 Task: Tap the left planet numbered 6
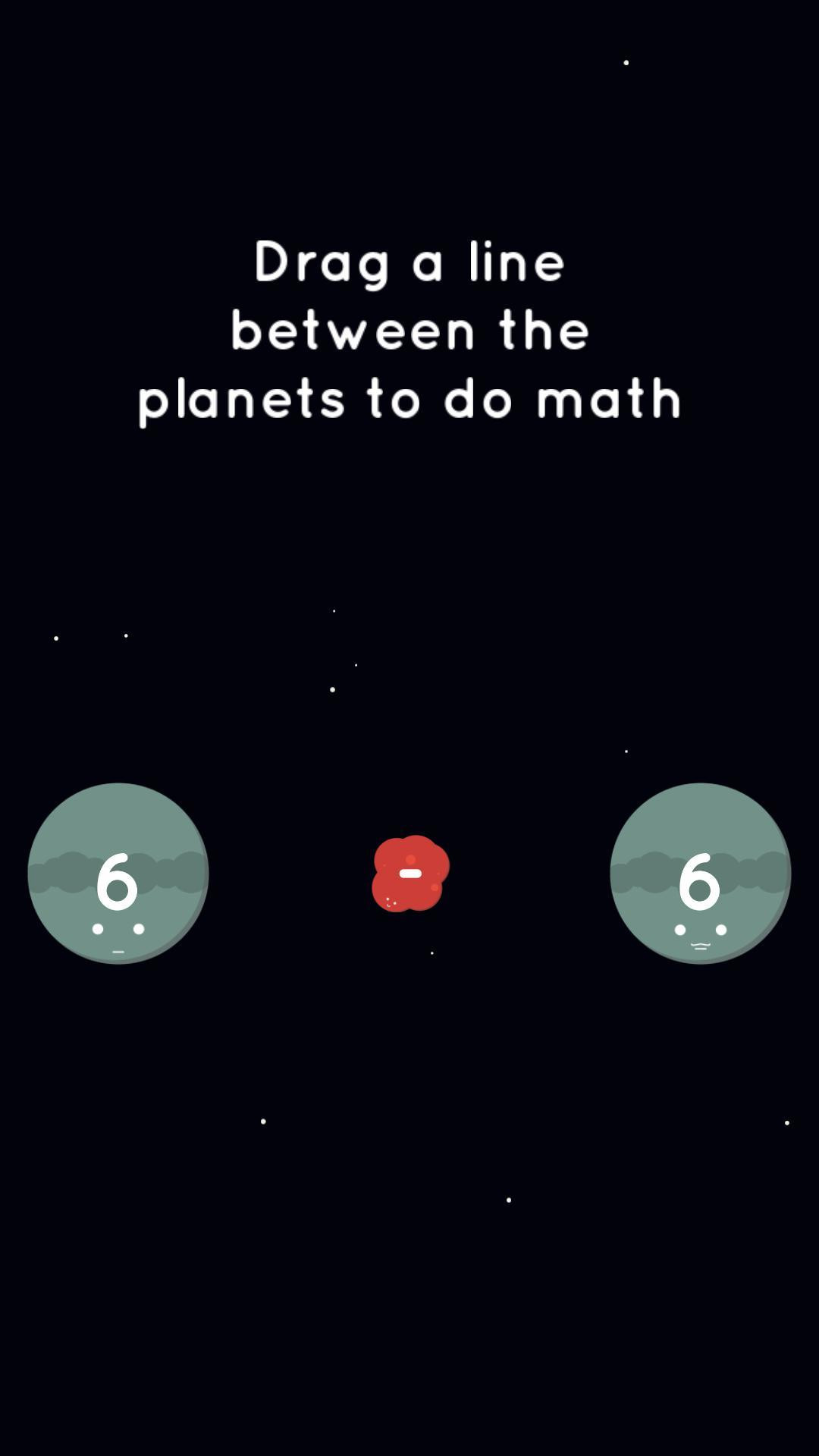tap(118, 874)
